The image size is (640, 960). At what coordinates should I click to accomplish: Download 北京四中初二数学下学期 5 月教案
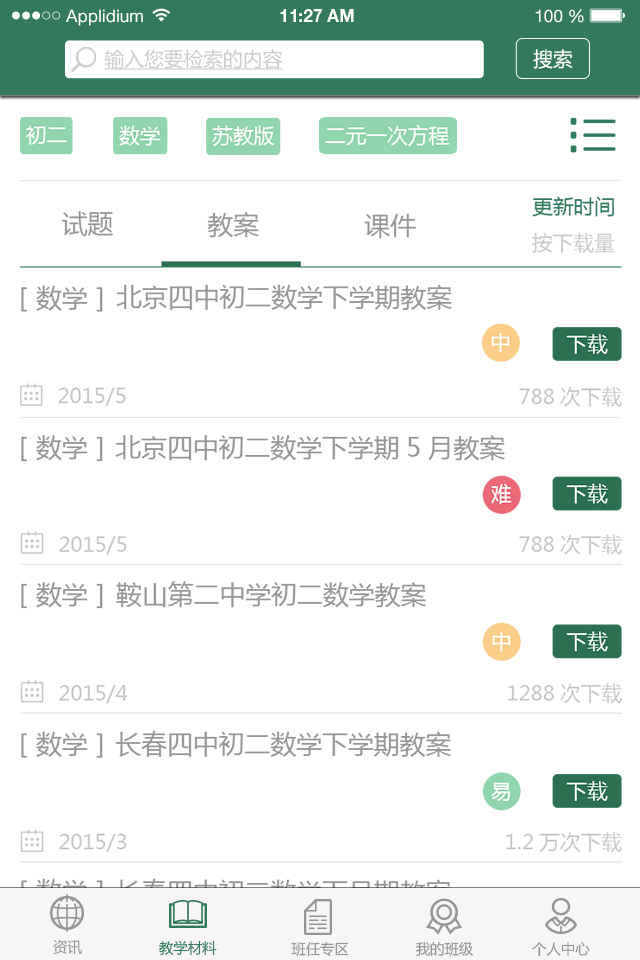point(587,494)
